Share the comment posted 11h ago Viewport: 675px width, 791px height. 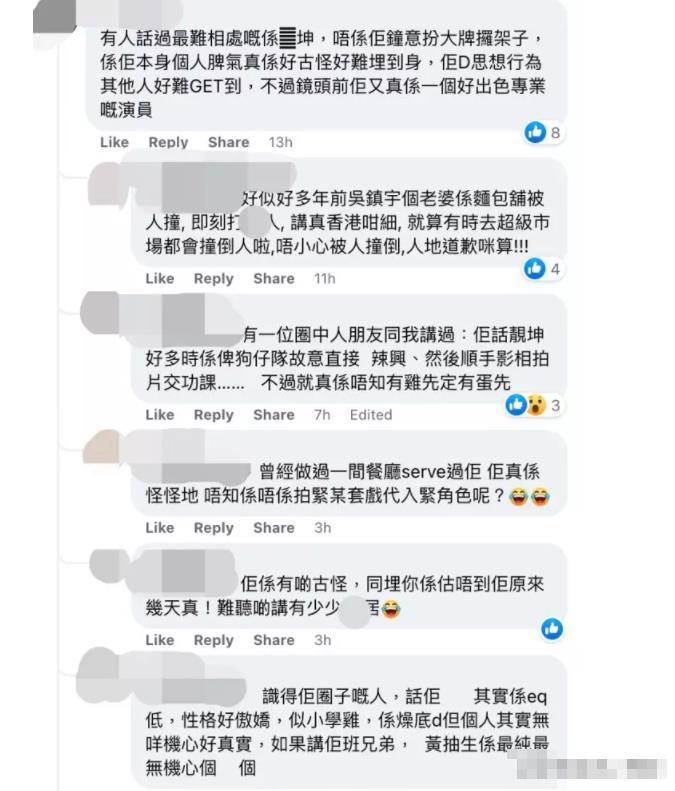(x=273, y=279)
